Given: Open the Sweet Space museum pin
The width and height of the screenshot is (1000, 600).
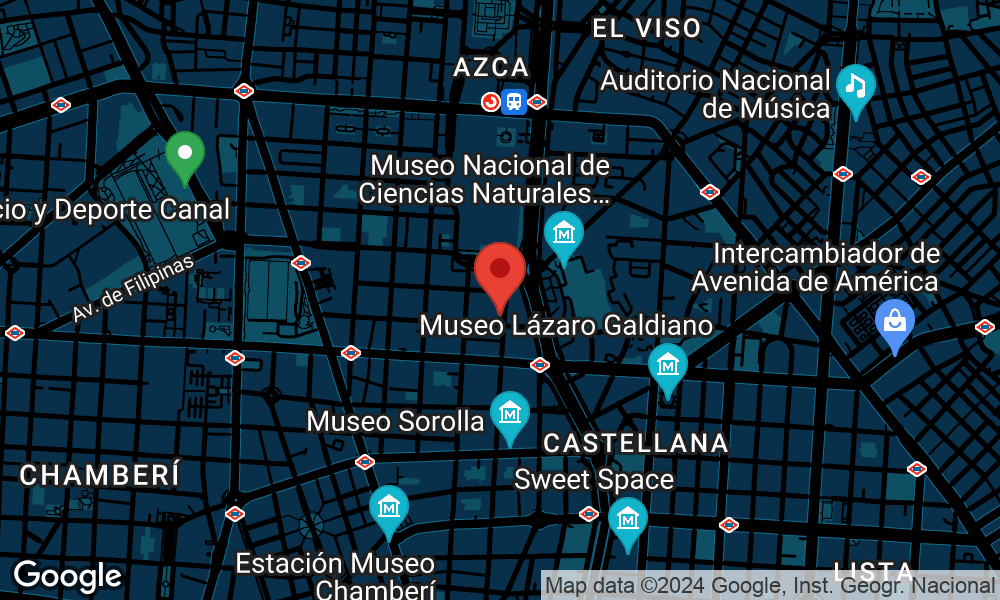Looking at the screenshot, I should pos(628,520).
